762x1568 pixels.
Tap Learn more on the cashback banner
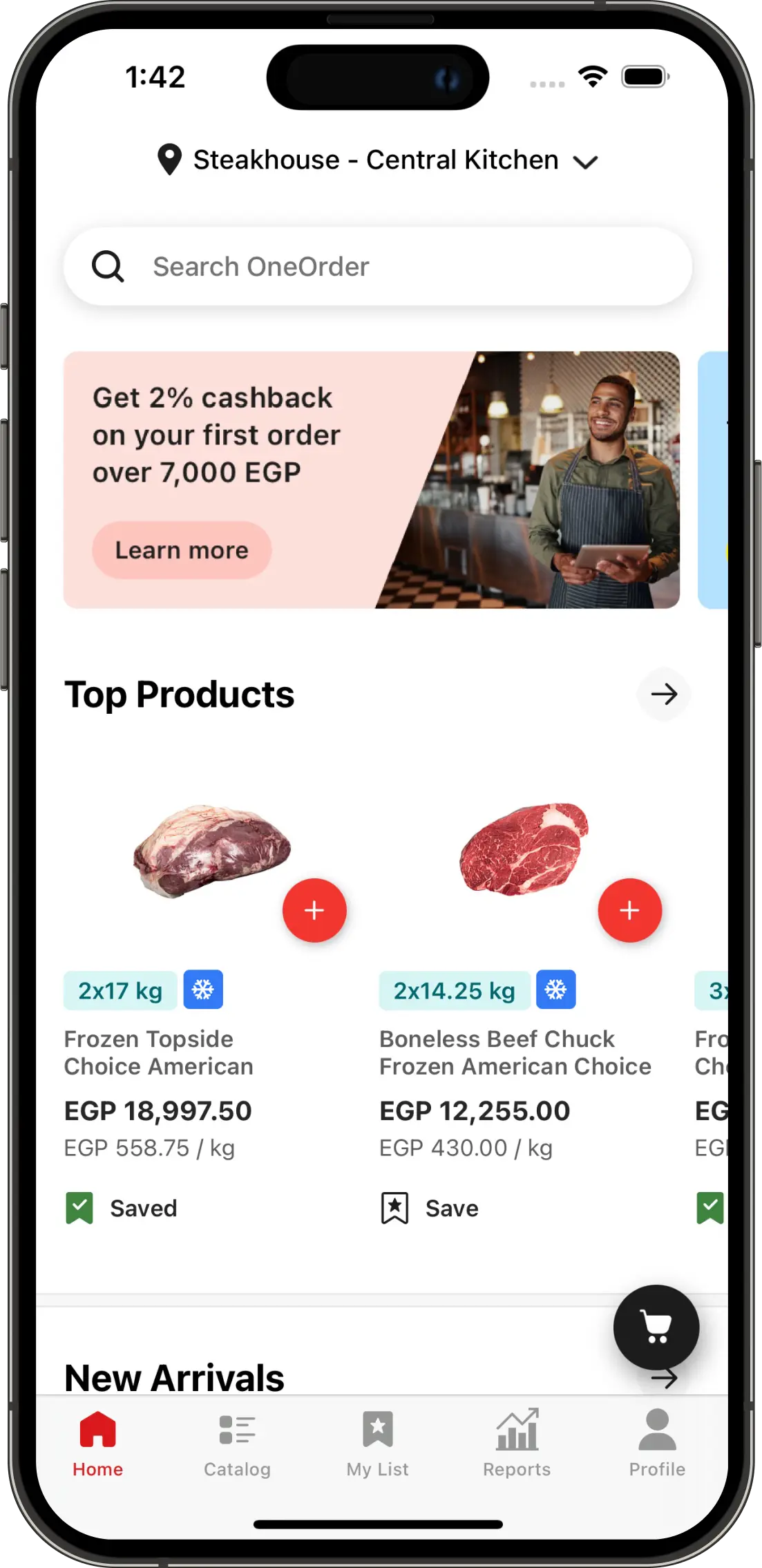pos(181,549)
